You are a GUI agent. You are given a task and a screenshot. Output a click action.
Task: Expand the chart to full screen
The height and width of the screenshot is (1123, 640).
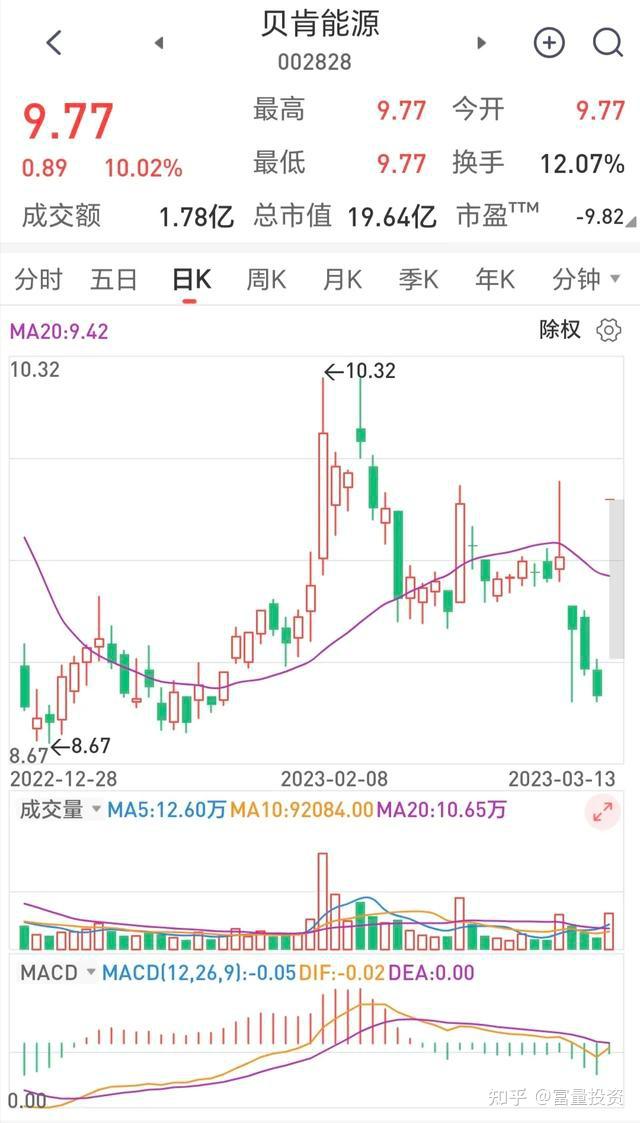(x=603, y=812)
